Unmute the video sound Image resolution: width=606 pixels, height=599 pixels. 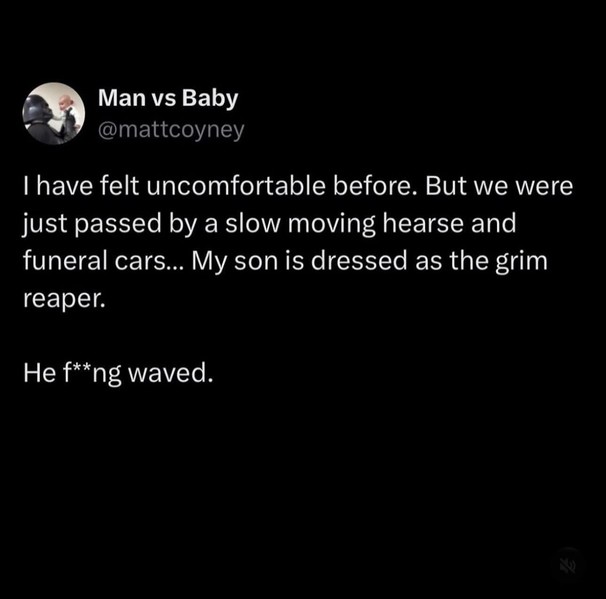(x=567, y=564)
